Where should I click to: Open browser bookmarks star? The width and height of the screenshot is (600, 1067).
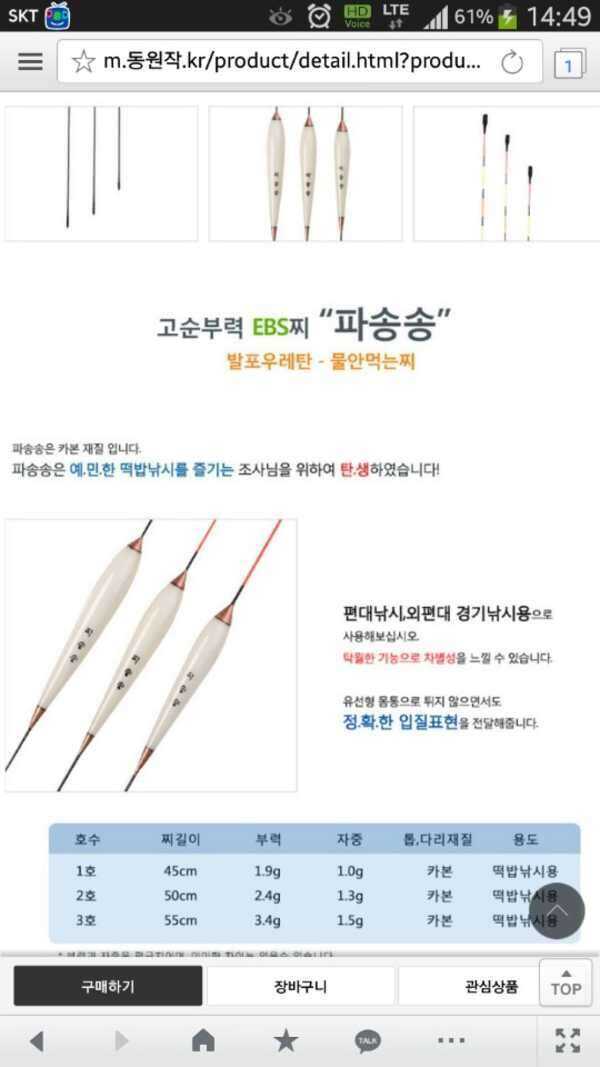286,1041
